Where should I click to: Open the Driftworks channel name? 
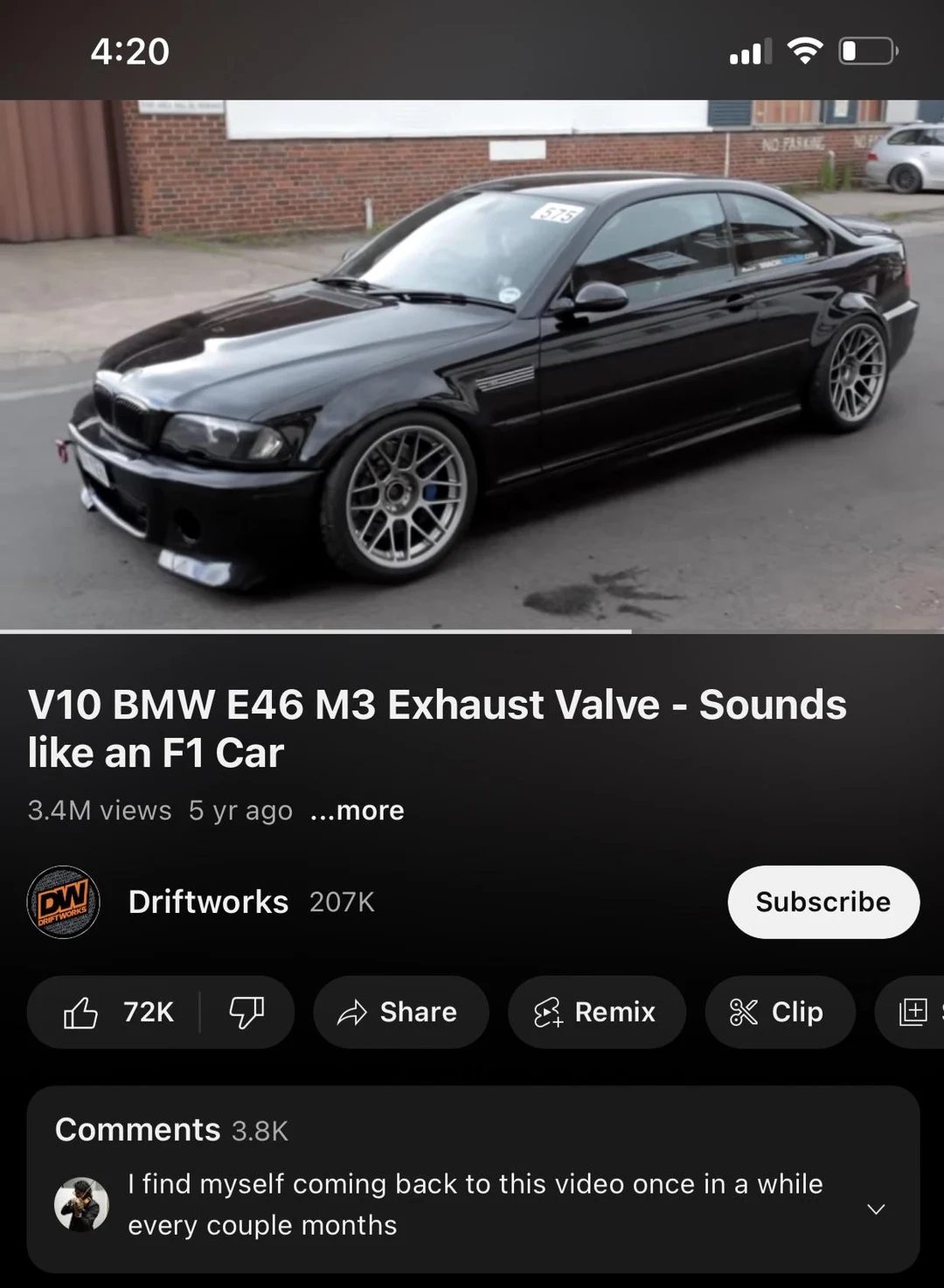[x=209, y=902]
